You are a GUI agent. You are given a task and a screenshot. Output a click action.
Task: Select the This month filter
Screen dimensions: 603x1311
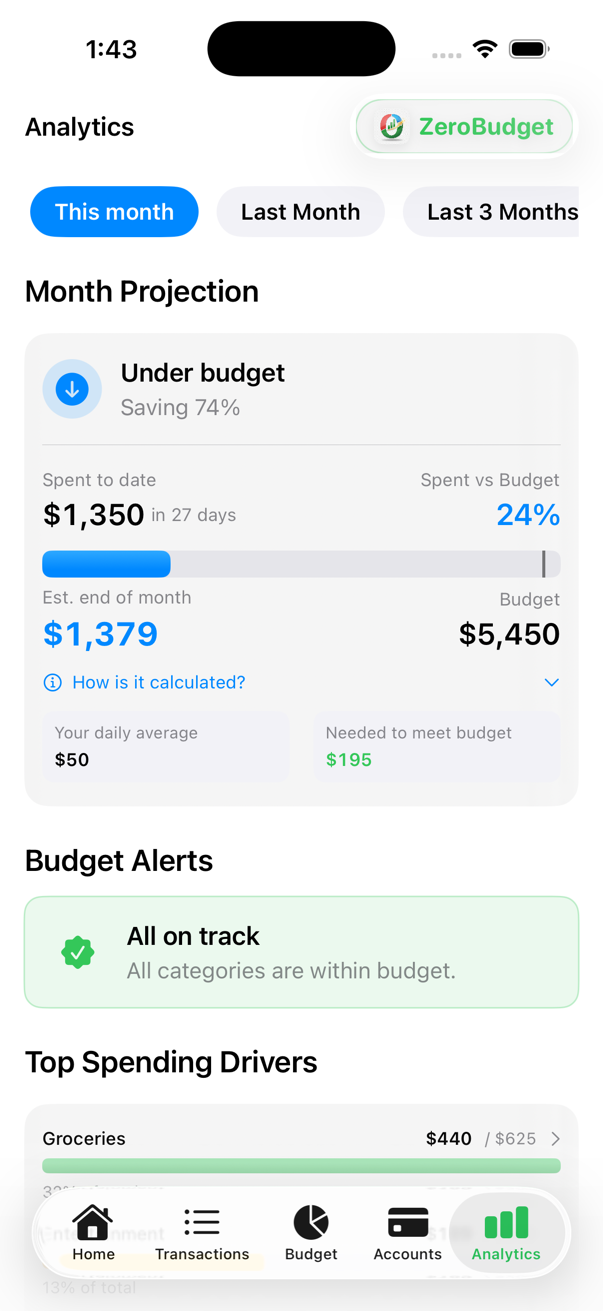[x=114, y=212]
